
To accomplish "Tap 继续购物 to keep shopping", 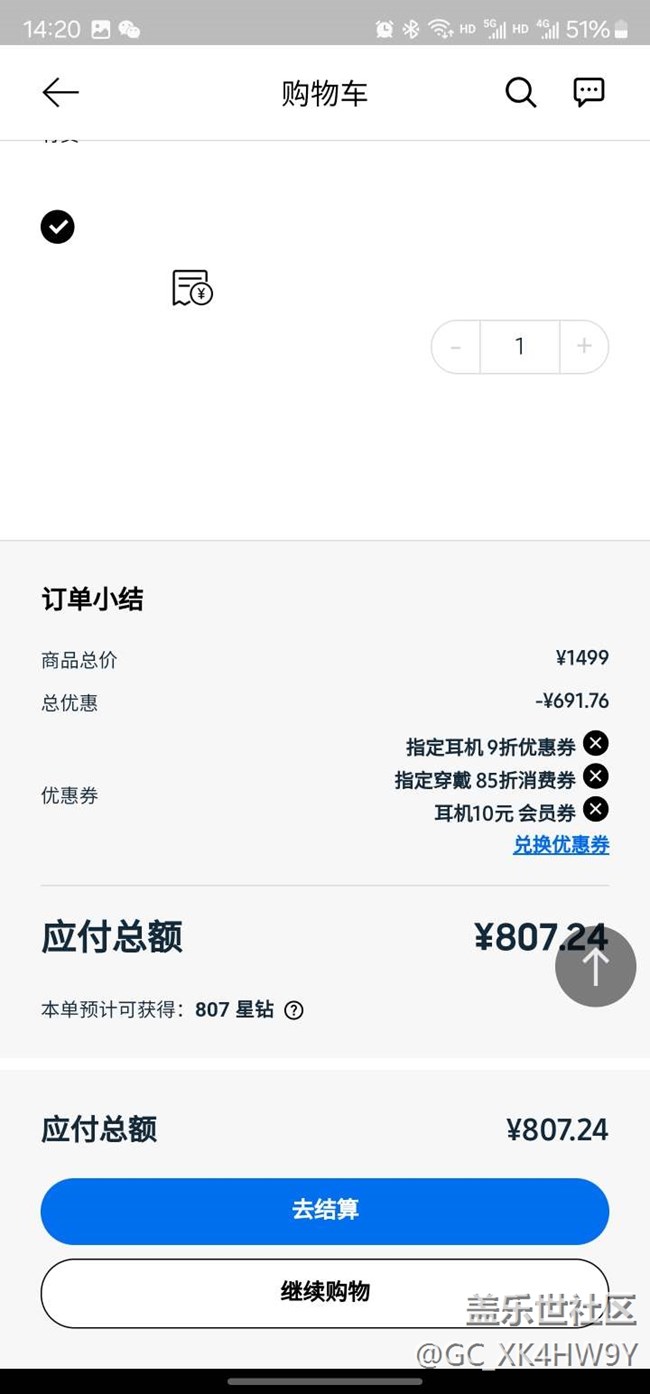I will click(325, 1293).
